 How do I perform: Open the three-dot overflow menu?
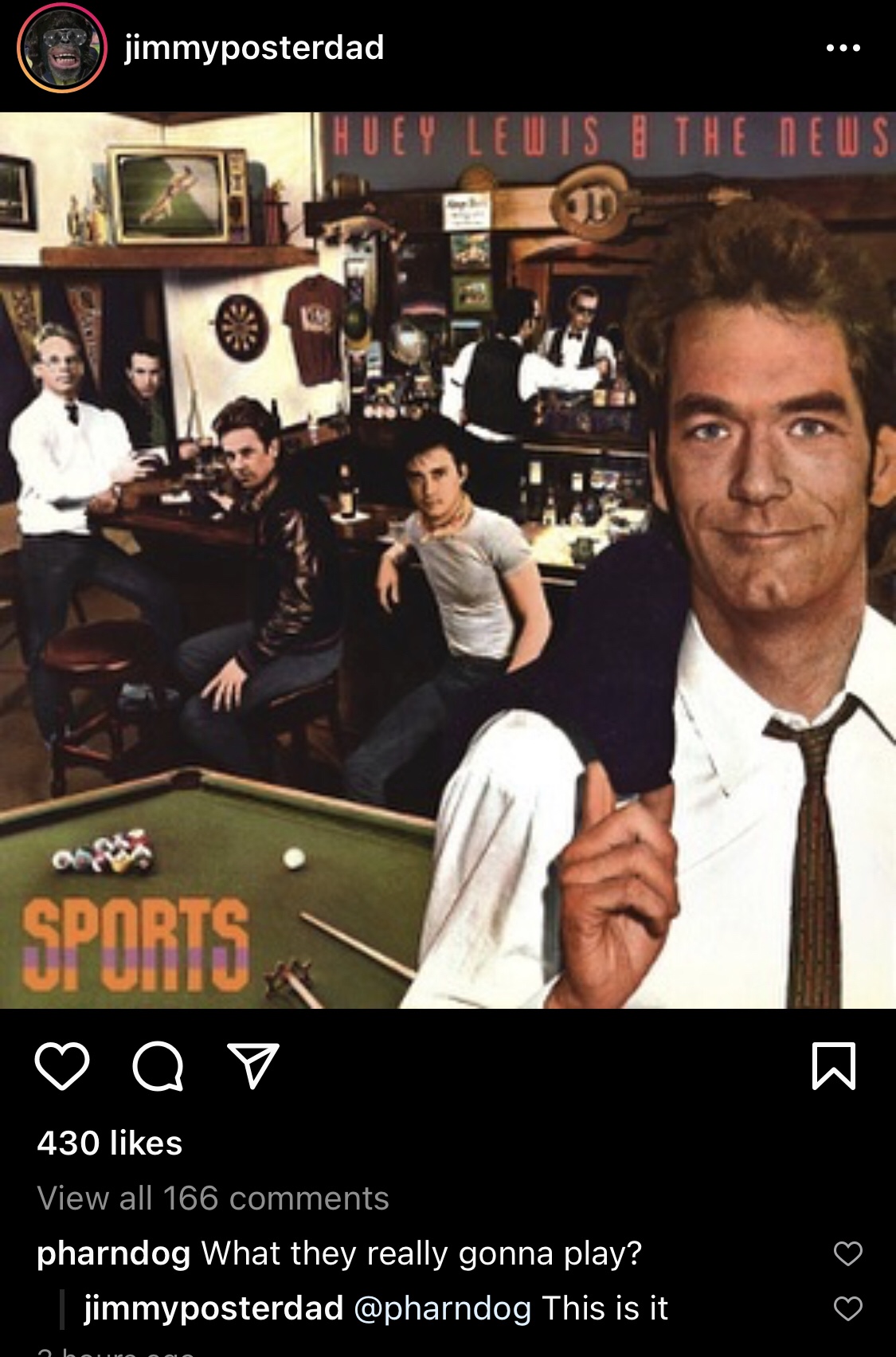pyautogui.click(x=843, y=48)
